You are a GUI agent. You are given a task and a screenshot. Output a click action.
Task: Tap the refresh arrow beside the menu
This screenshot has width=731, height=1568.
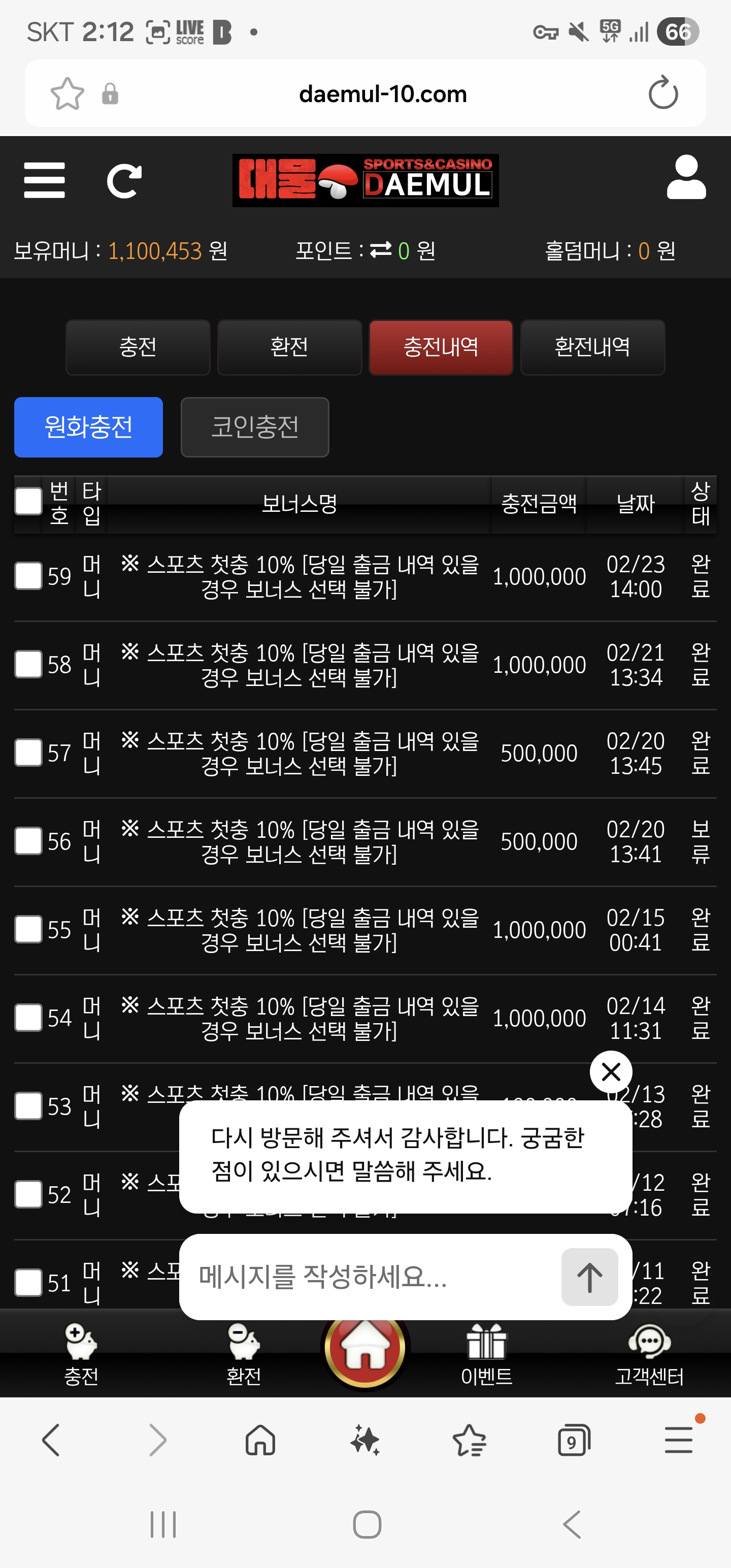tap(124, 181)
